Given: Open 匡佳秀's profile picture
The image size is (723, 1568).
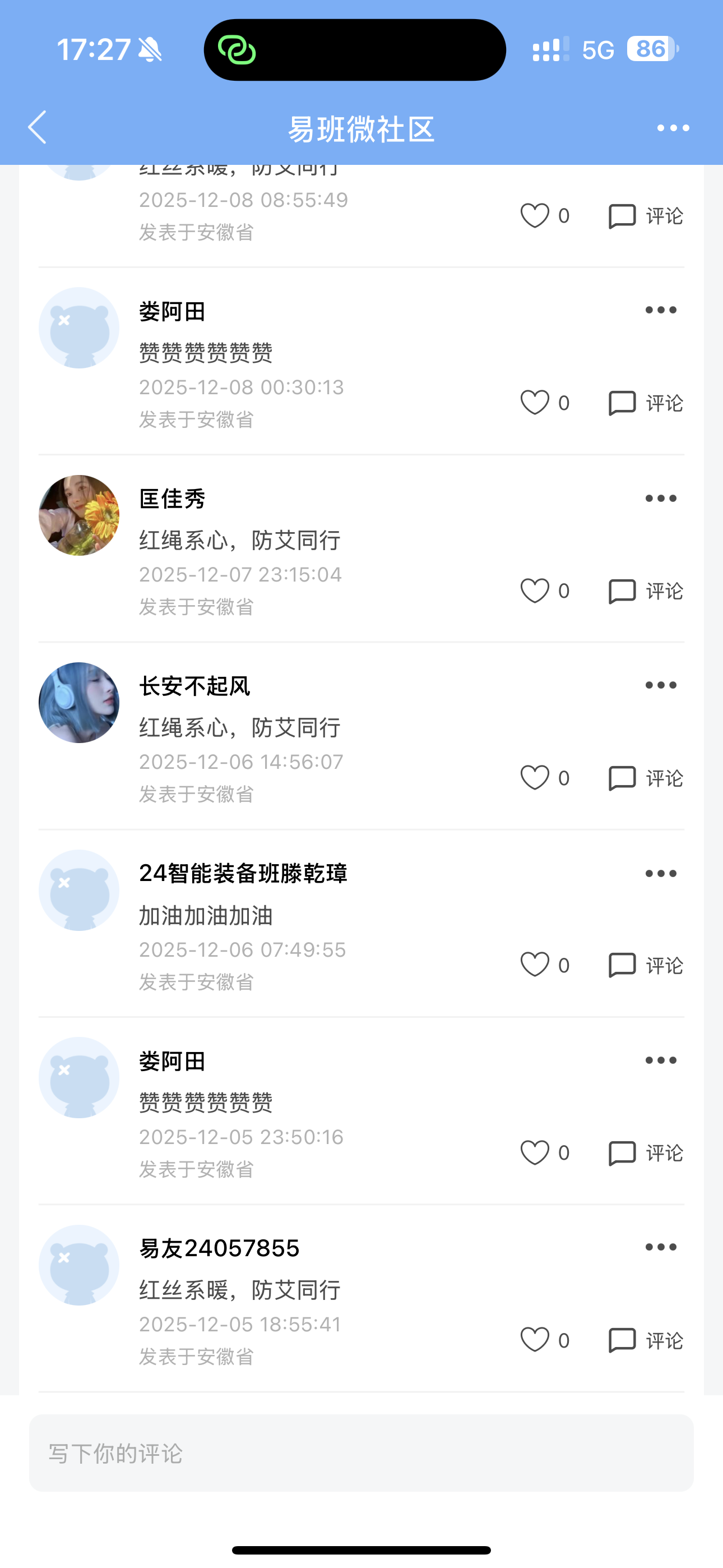Looking at the screenshot, I should [x=79, y=515].
